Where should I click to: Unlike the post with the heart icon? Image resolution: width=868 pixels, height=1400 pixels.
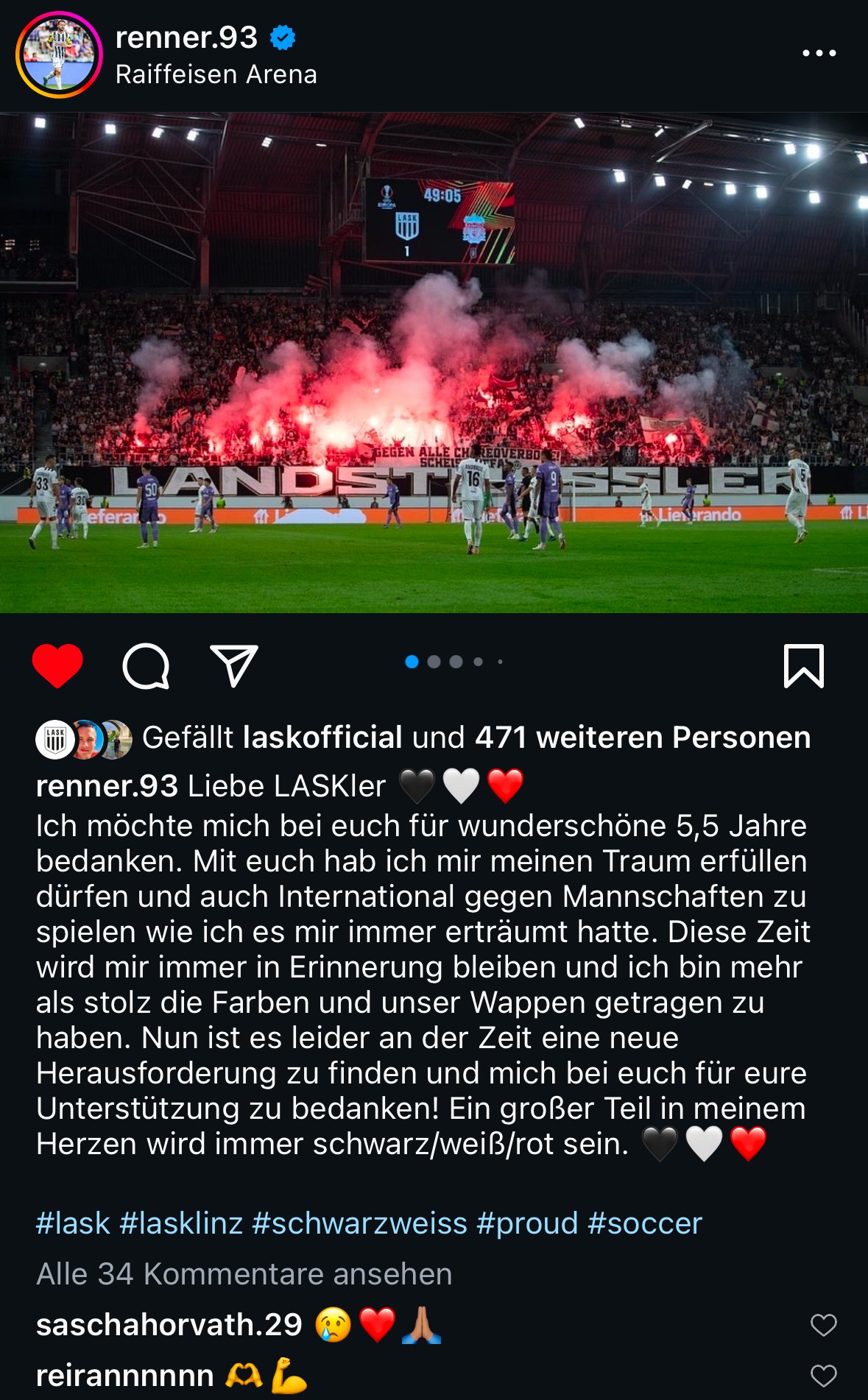(x=57, y=665)
